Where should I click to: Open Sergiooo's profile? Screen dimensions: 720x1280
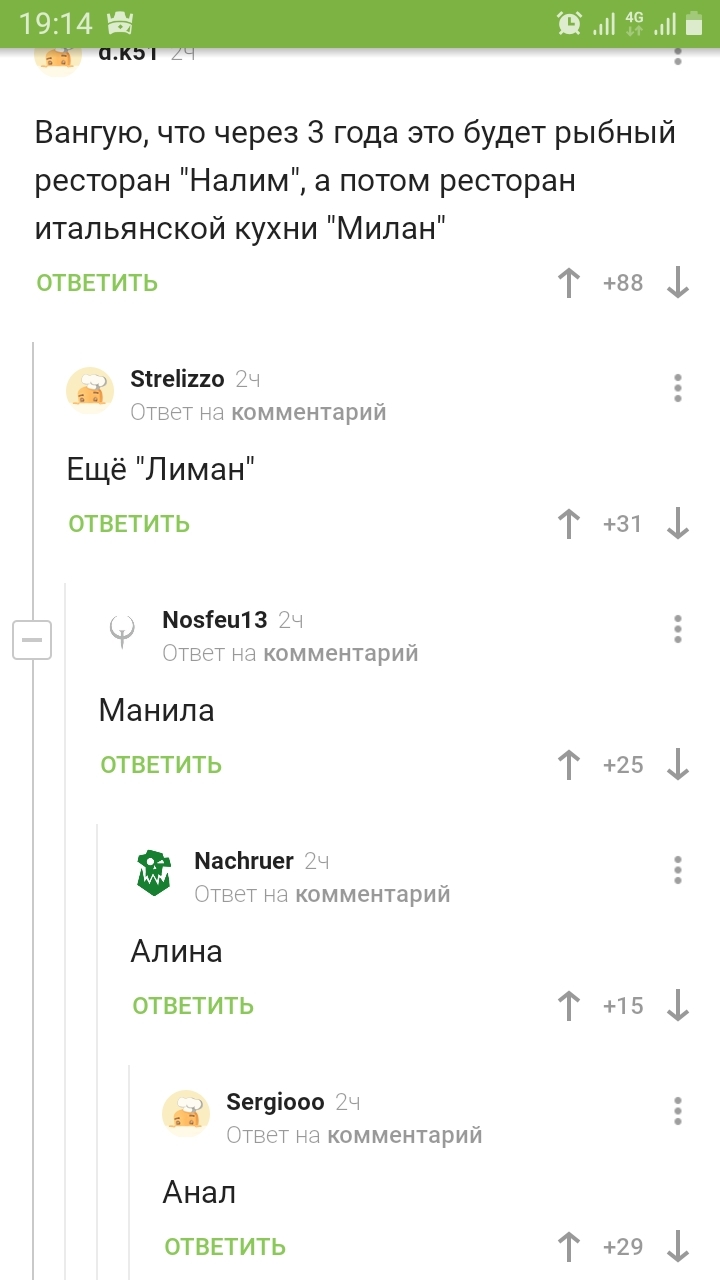[275, 1102]
